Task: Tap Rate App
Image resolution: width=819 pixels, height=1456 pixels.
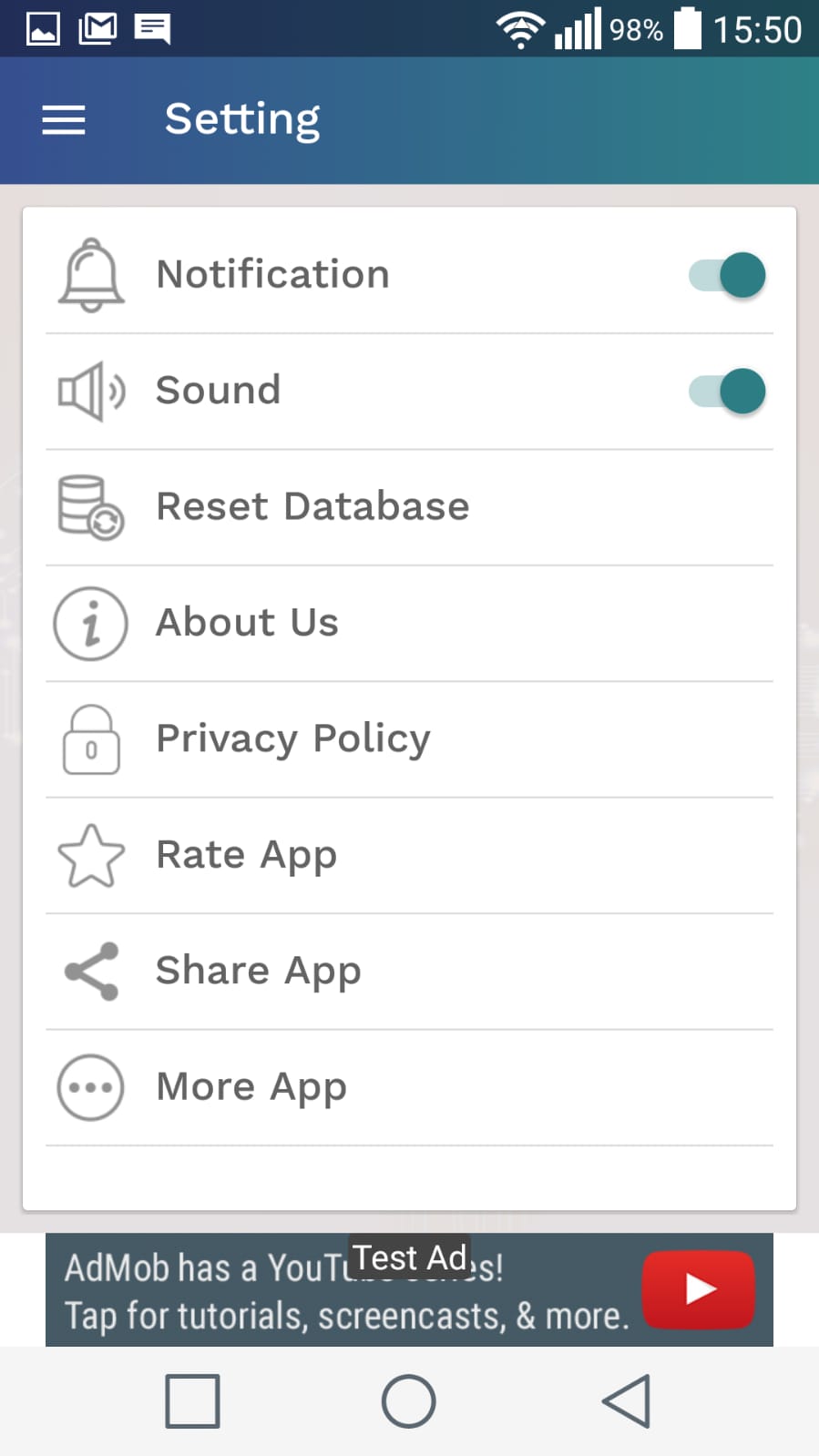Action: tap(409, 856)
